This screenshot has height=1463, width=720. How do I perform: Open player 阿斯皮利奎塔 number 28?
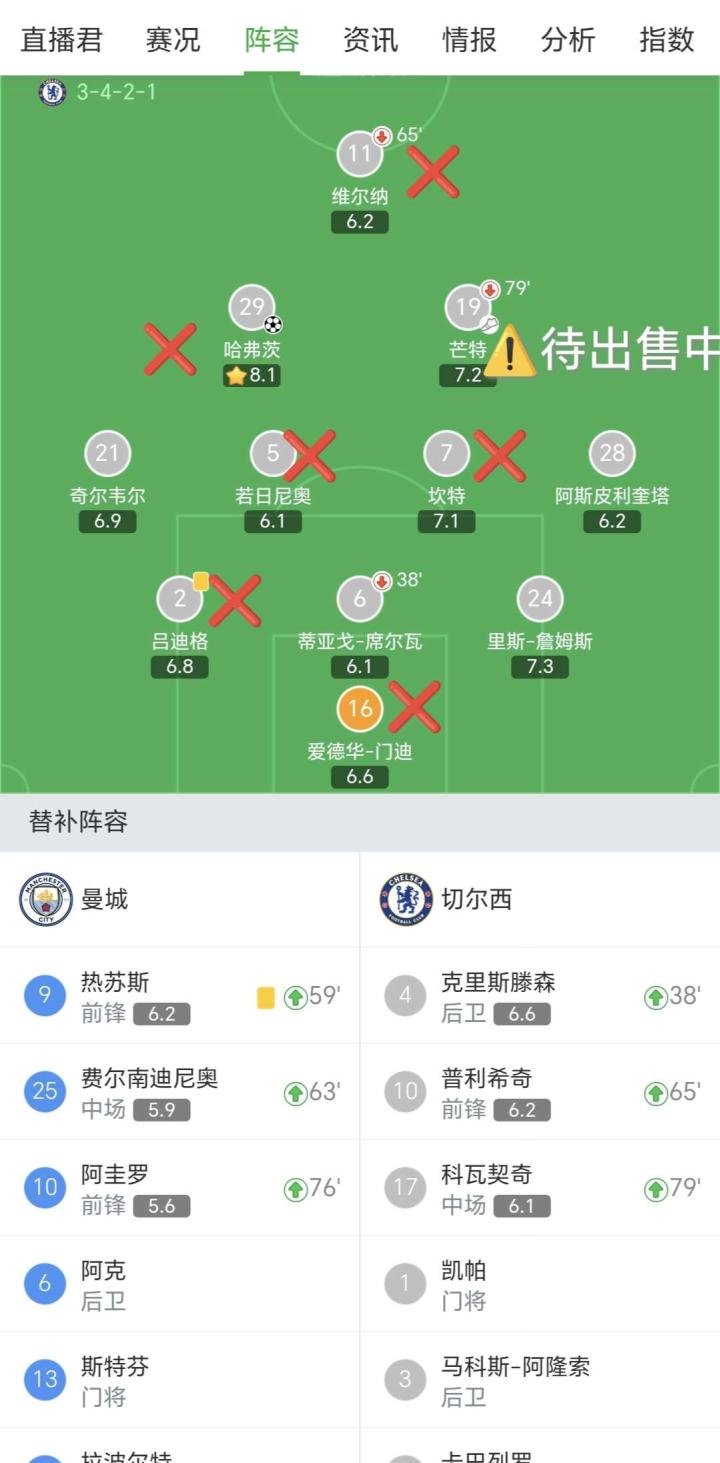click(612, 454)
